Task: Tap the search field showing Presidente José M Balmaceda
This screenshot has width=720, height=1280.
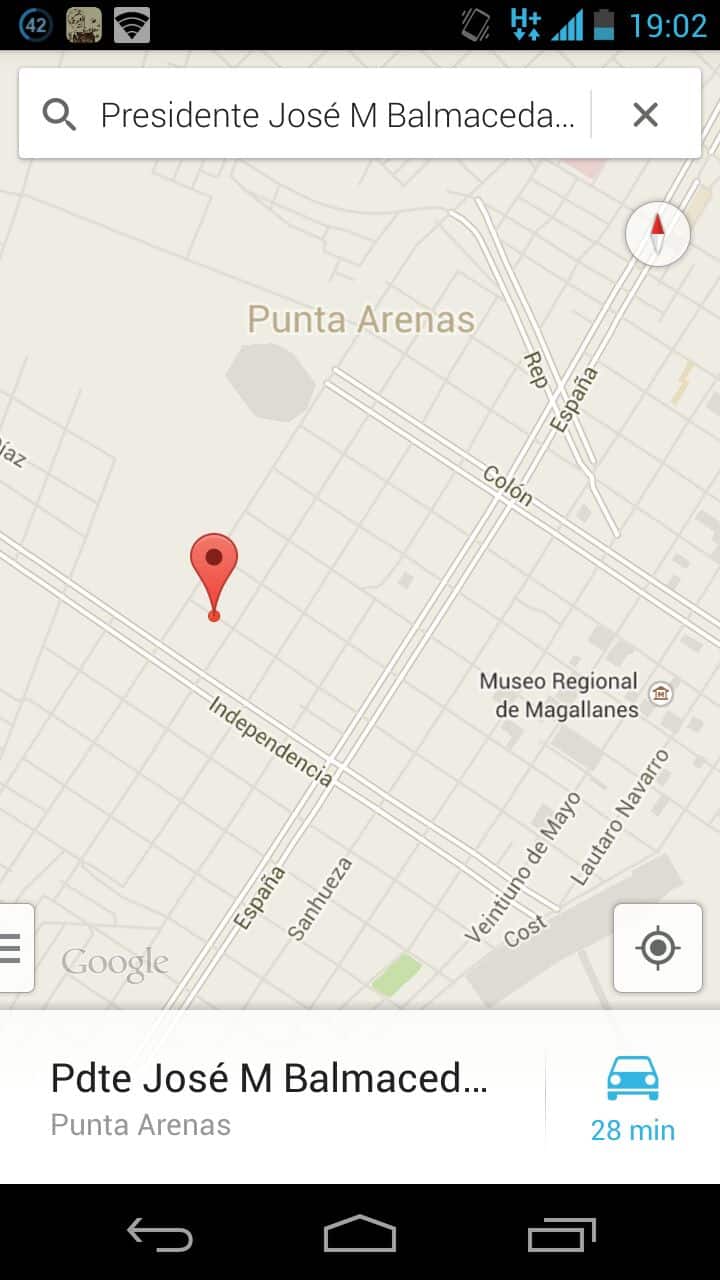Action: point(337,116)
